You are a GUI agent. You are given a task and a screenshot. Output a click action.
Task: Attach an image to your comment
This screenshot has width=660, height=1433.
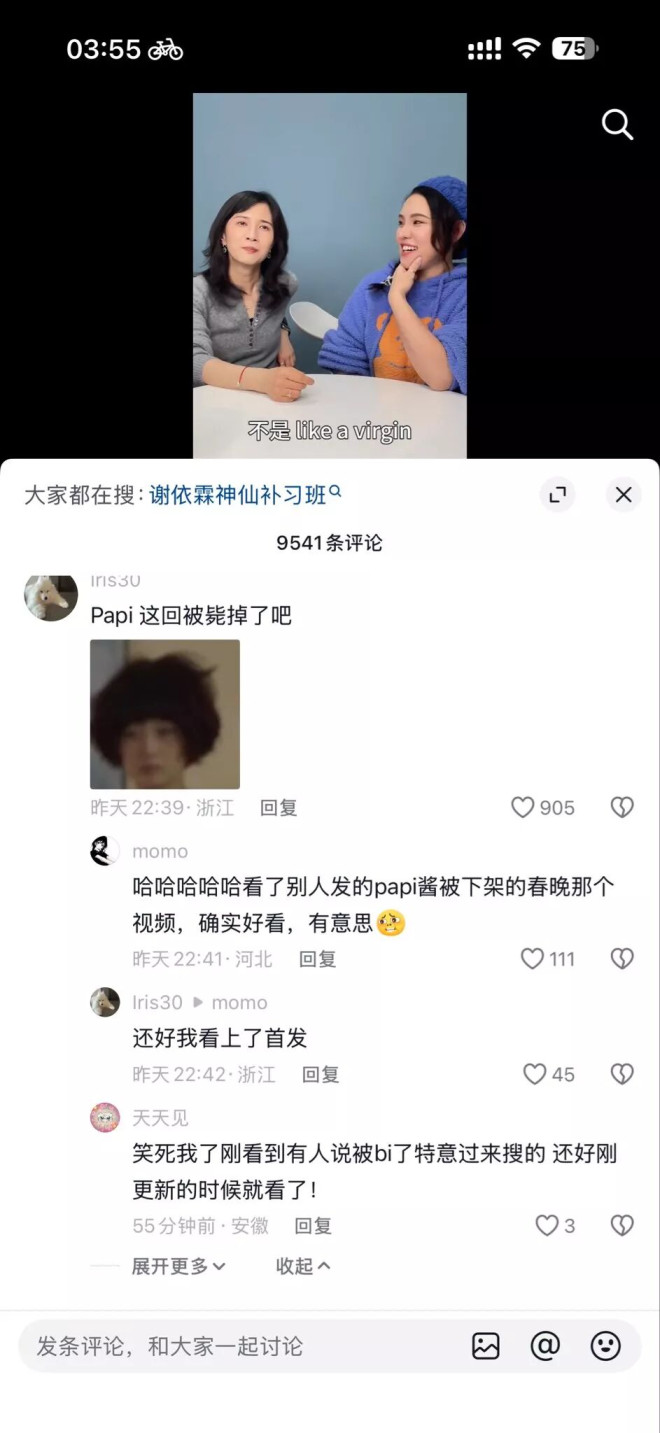486,1346
